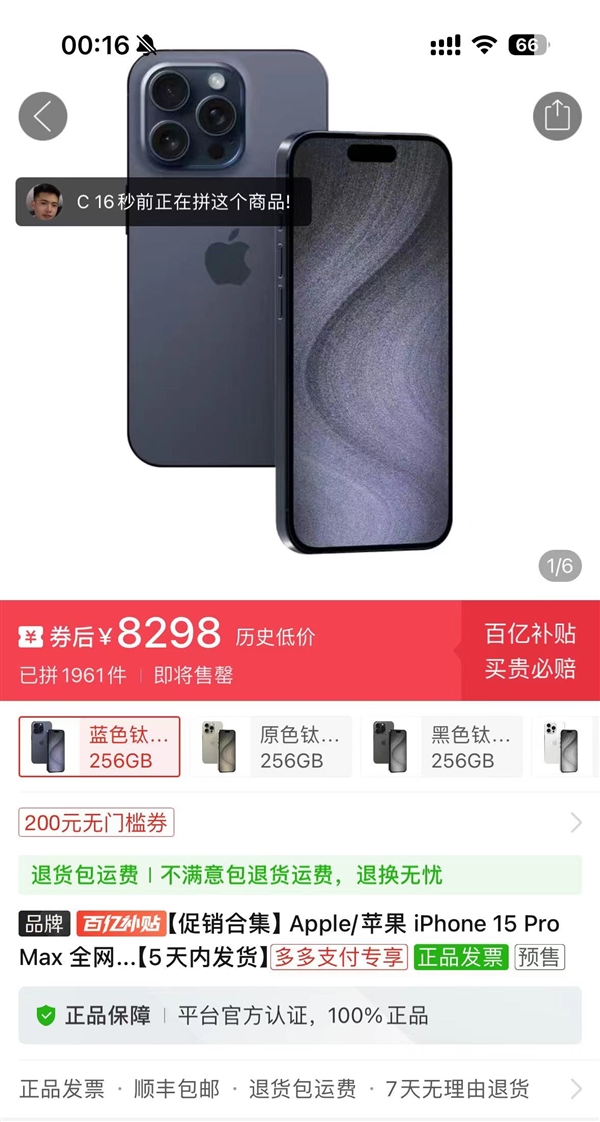Go back using the arrow icon

click(x=42, y=116)
